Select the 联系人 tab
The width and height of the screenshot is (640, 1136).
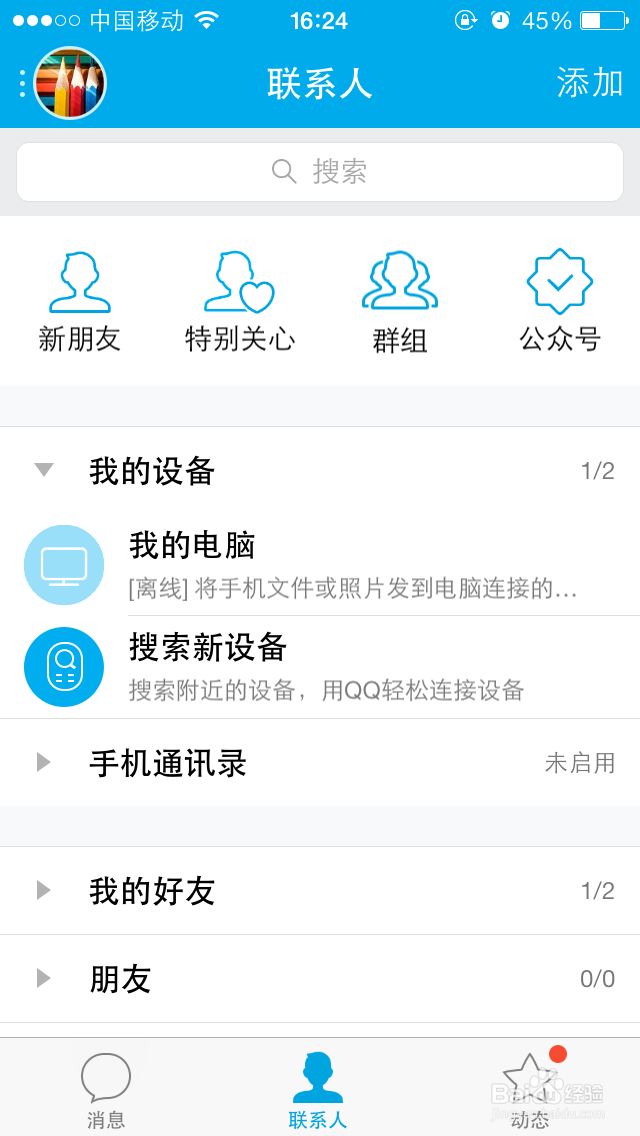point(318,1090)
